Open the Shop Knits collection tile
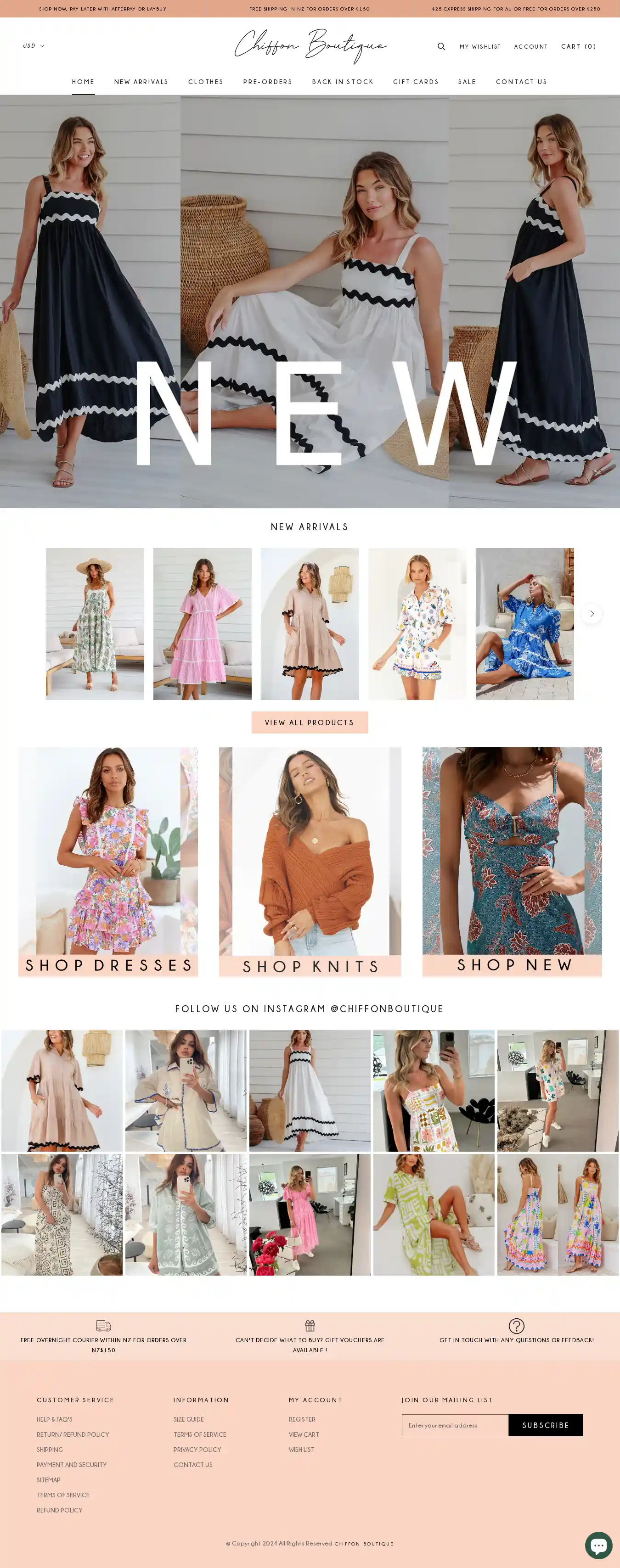The height and width of the screenshot is (1568, 620). coord(310,862)
